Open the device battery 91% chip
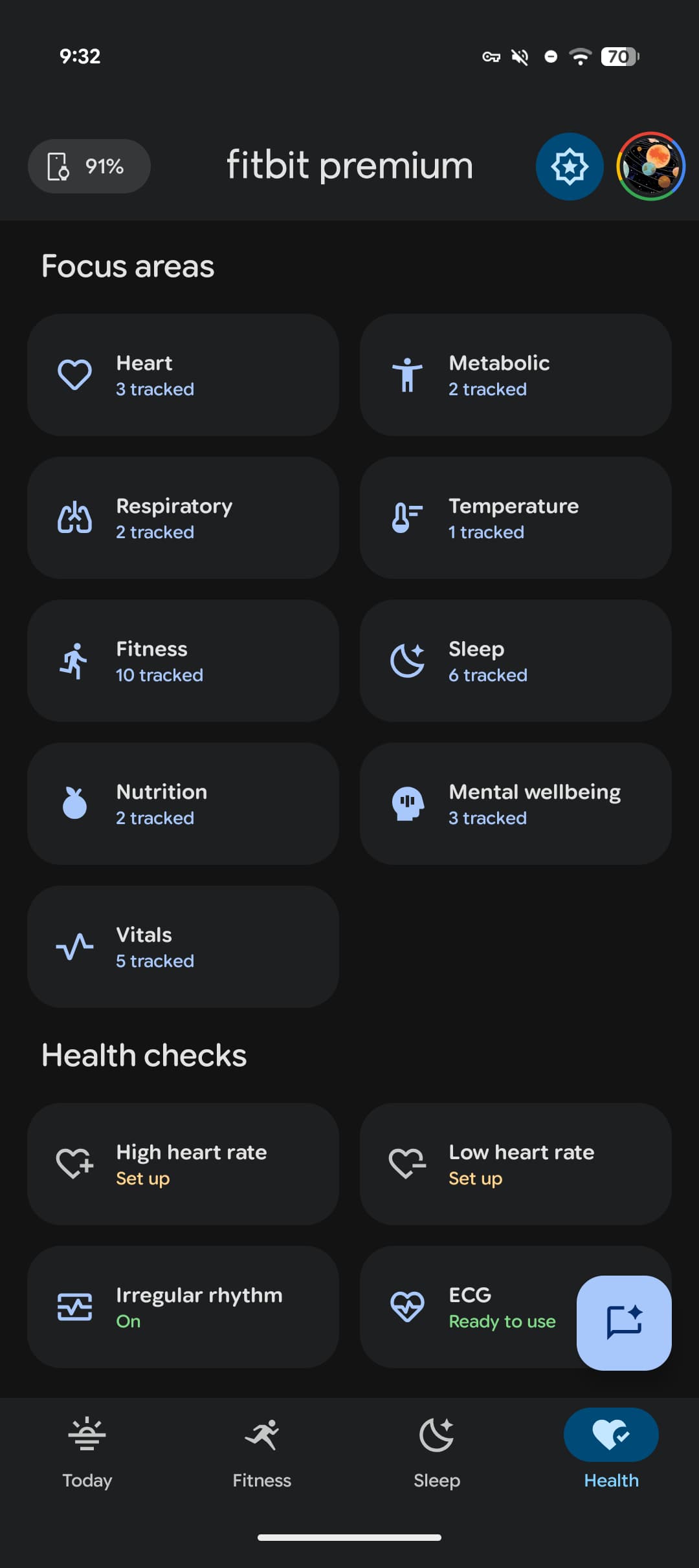 (x=89, y=166)
